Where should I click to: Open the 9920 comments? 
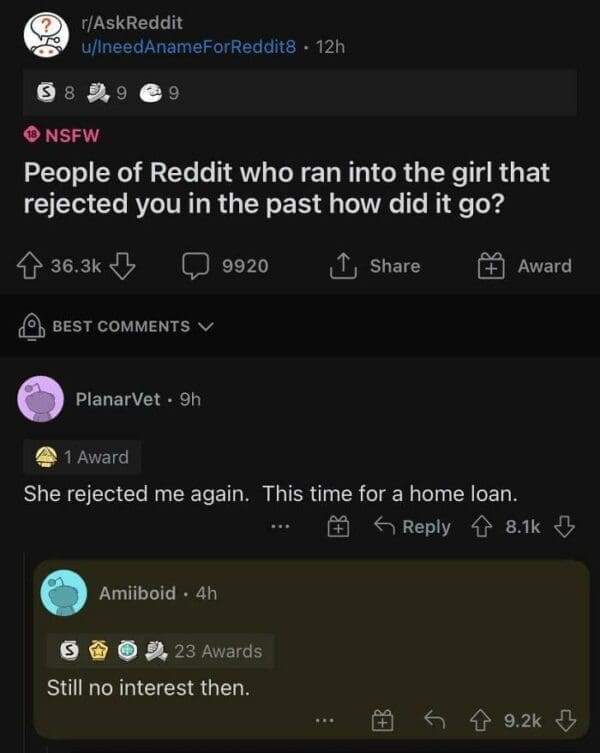(x=225, y=266)
